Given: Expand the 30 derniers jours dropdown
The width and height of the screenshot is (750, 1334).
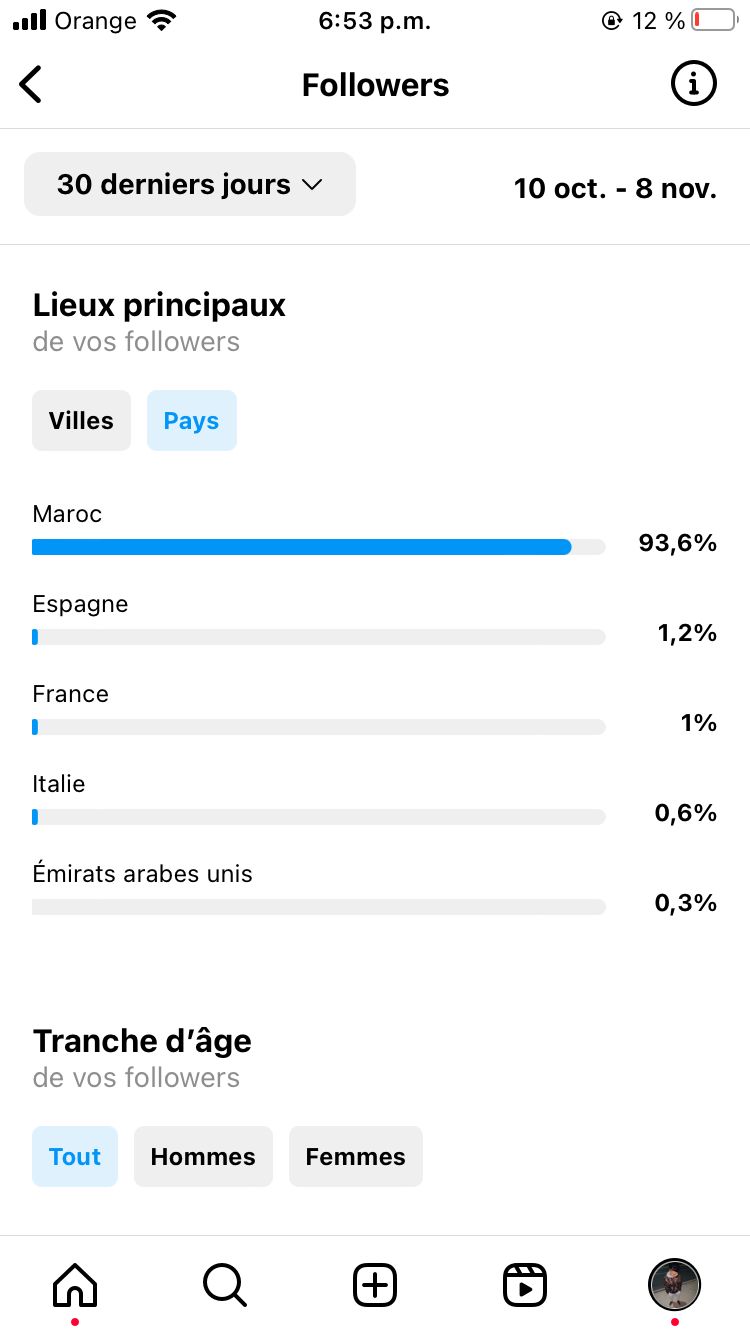Looking at the screenshot, I should pos(190,184).
